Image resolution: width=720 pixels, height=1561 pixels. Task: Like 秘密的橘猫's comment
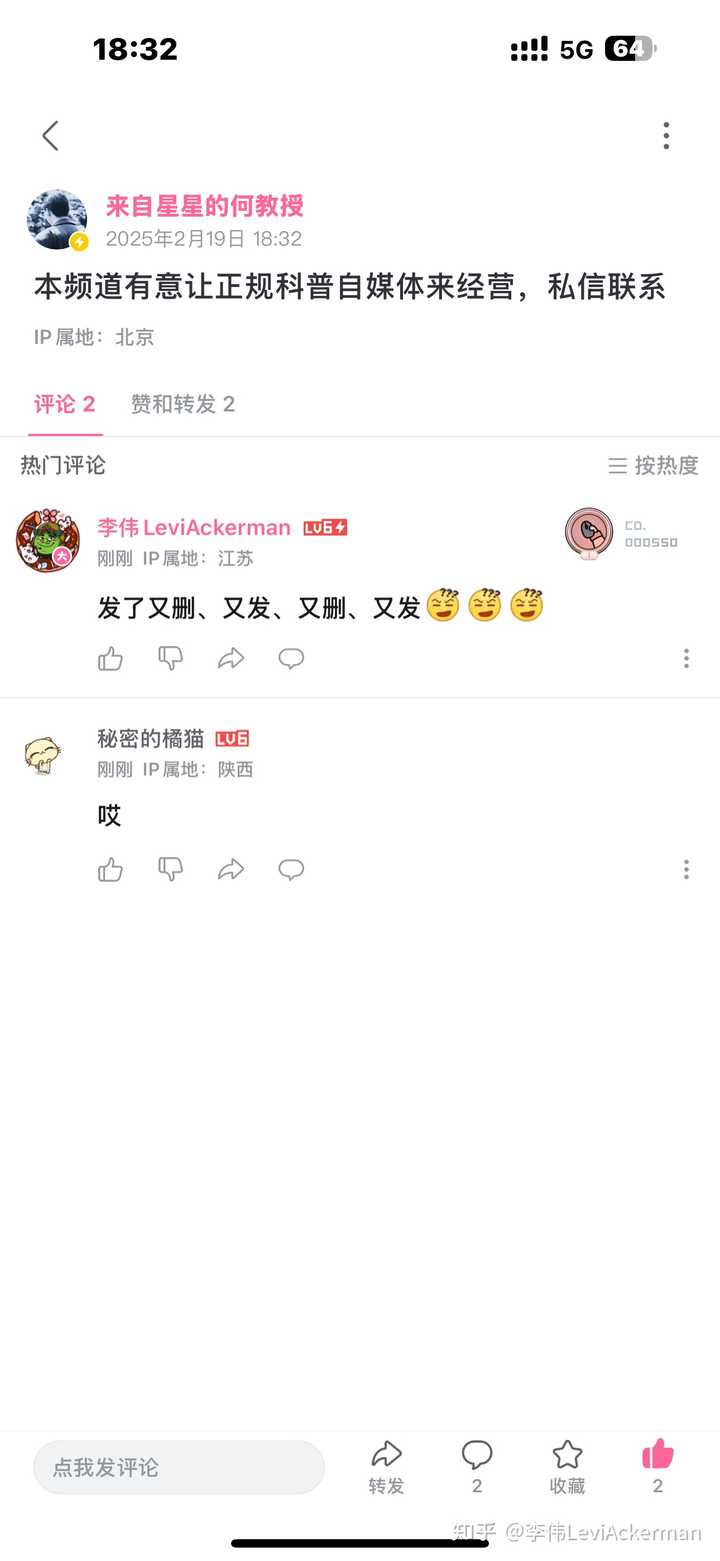tap(111, 869)
